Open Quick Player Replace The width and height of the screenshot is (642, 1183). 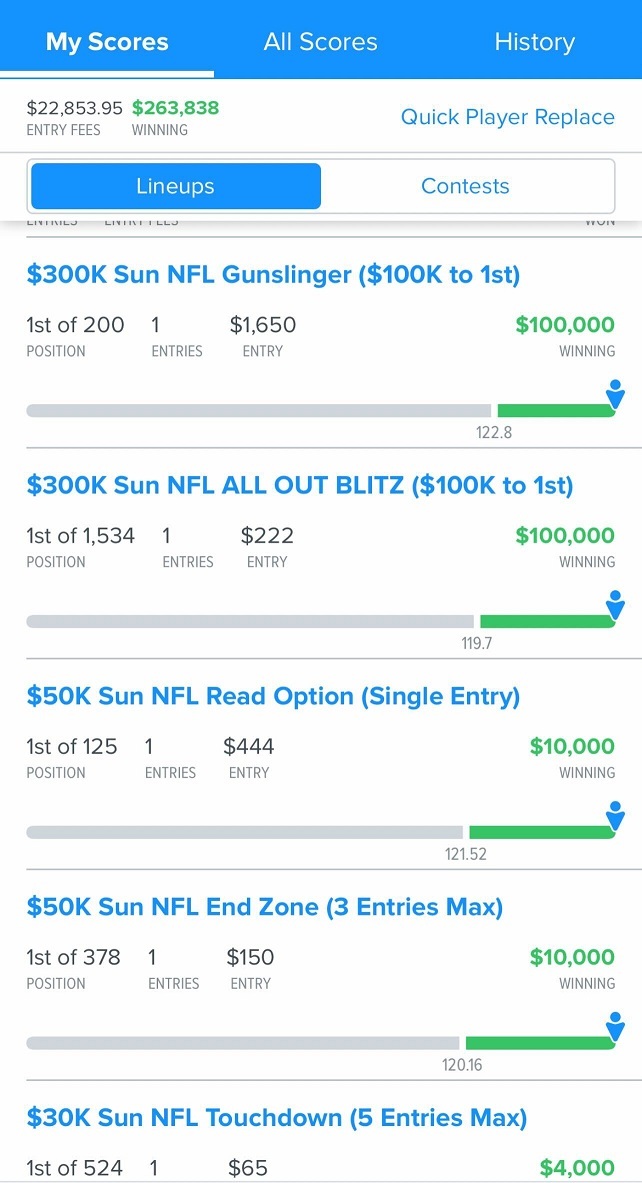(x=507, y=117)
